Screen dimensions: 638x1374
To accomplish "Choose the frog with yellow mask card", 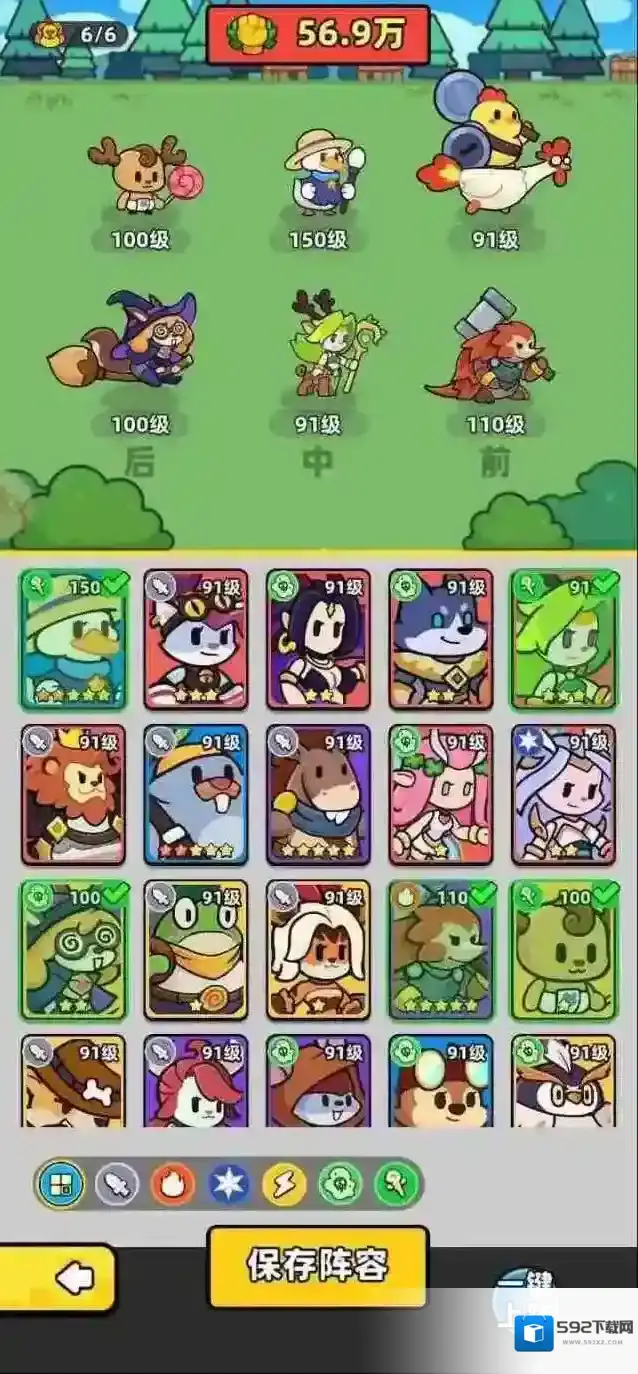I will pyautogui.click(x=196, y=948).
